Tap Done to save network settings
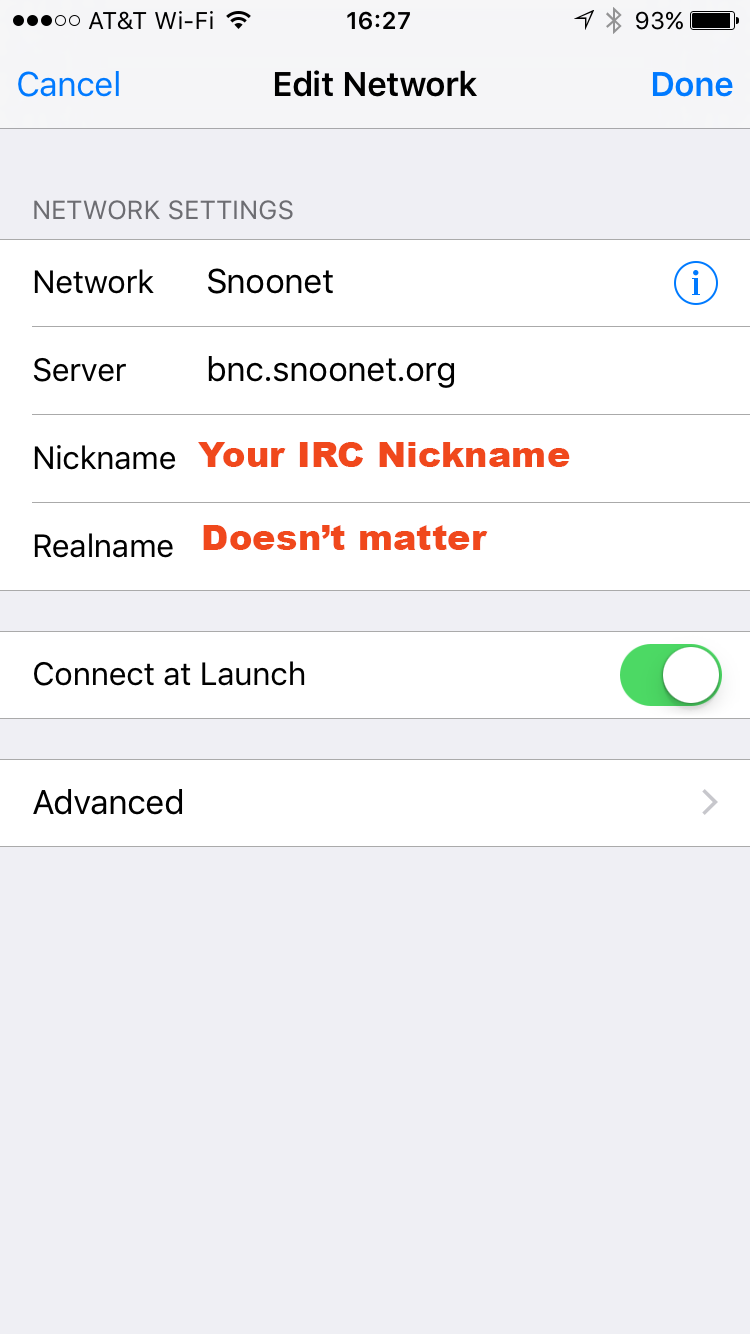 [x=692, y=85]
